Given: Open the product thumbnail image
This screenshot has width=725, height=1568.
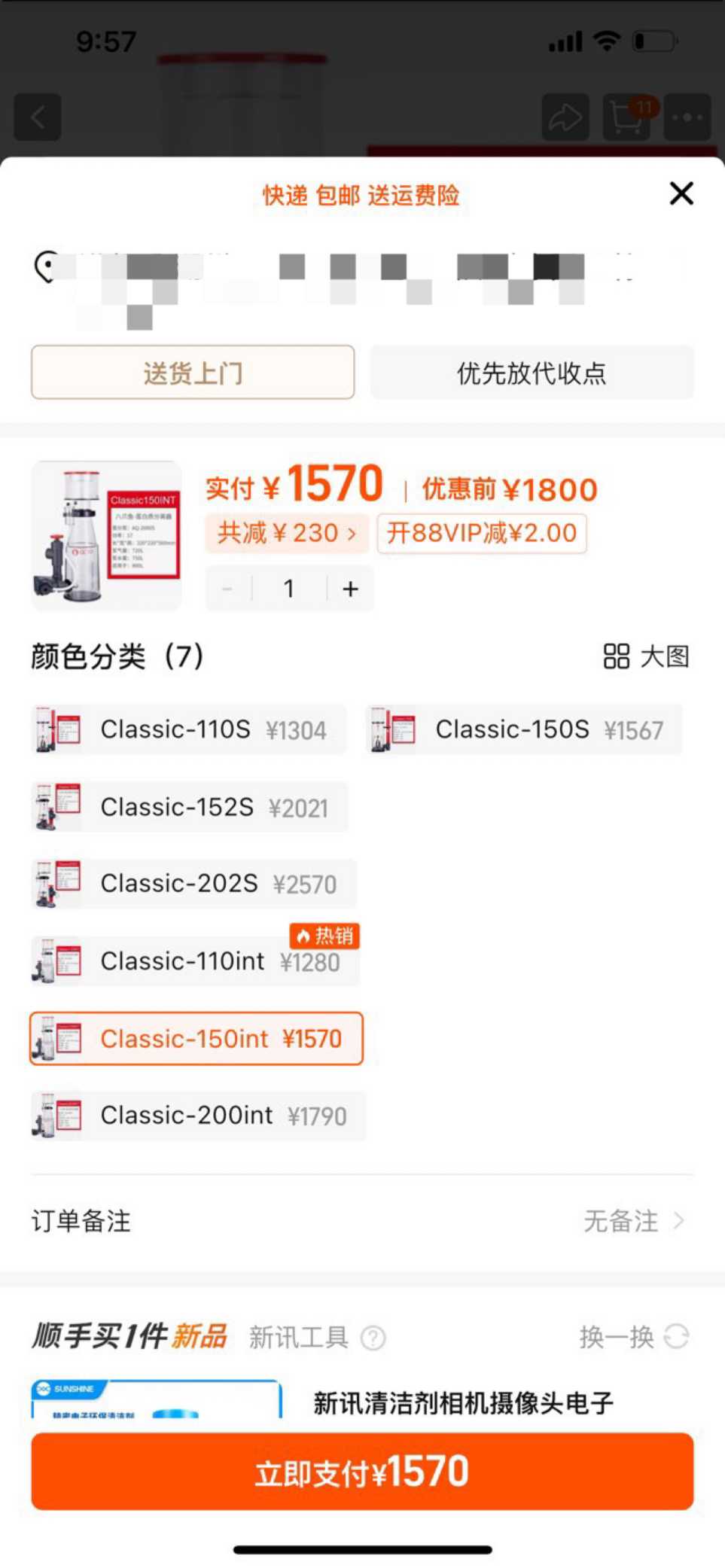Looking at the screenshot, I should click(x=106, y=535).
